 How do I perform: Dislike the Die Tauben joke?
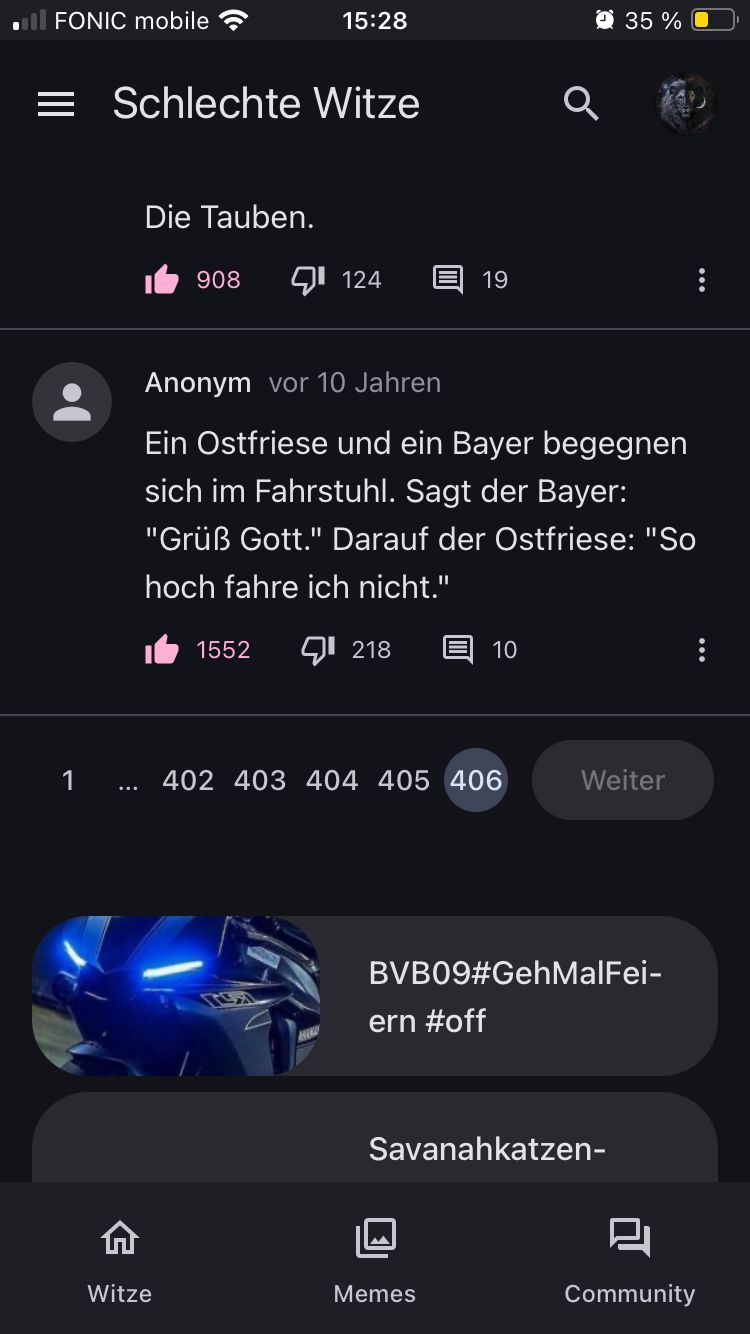coord(308,280)
